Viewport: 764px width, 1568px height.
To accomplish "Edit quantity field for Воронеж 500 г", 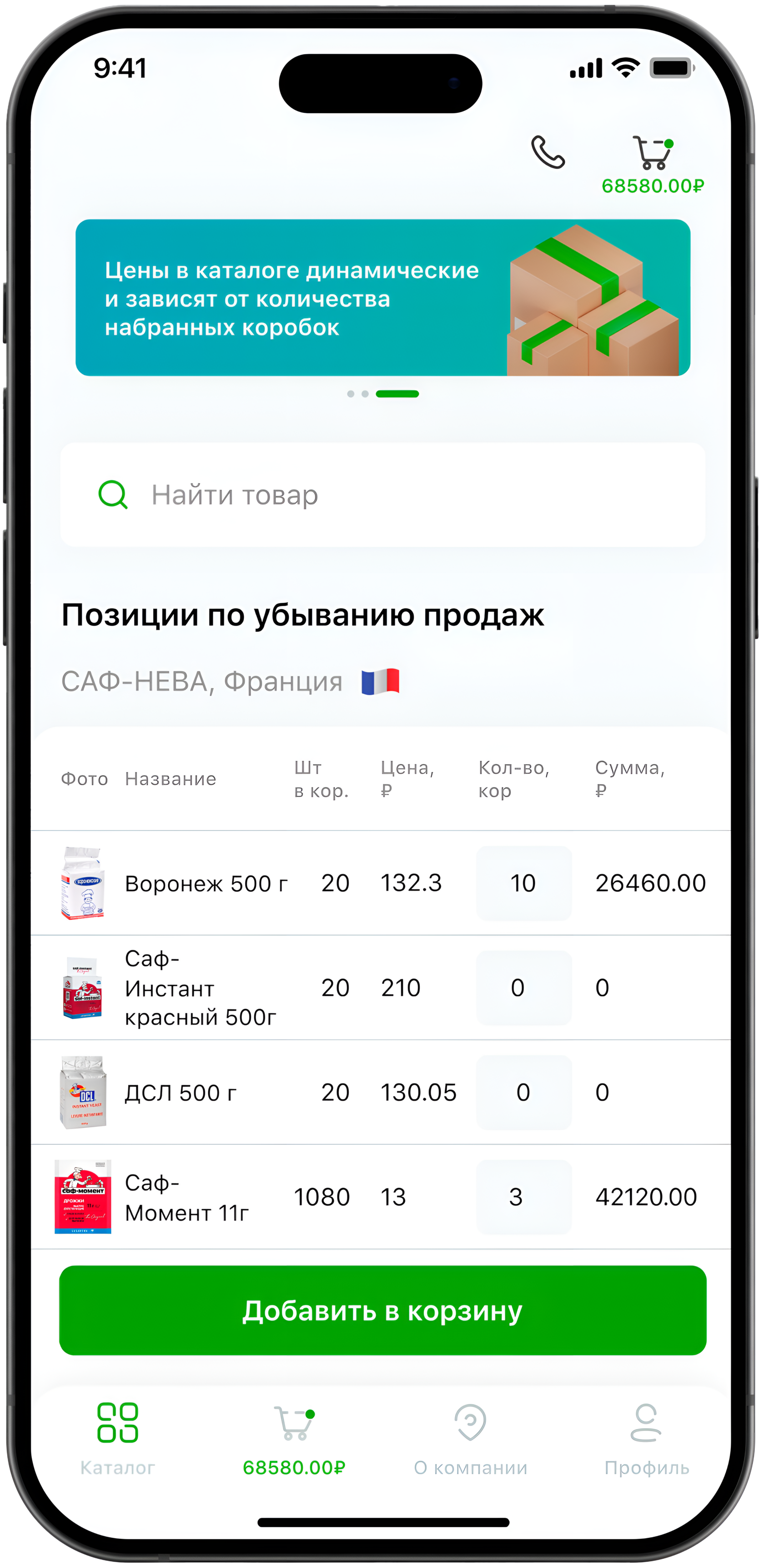I will pos(523,883).
